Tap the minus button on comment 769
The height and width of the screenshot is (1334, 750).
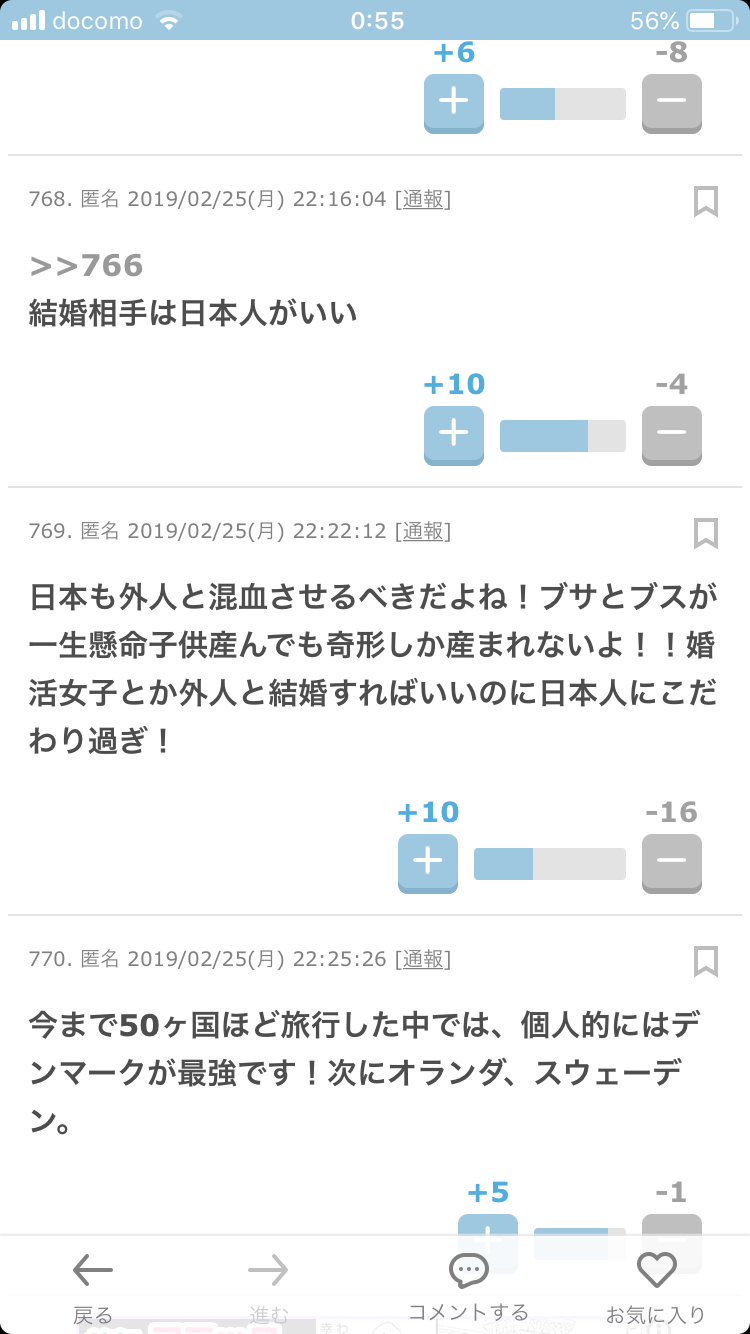672,863
